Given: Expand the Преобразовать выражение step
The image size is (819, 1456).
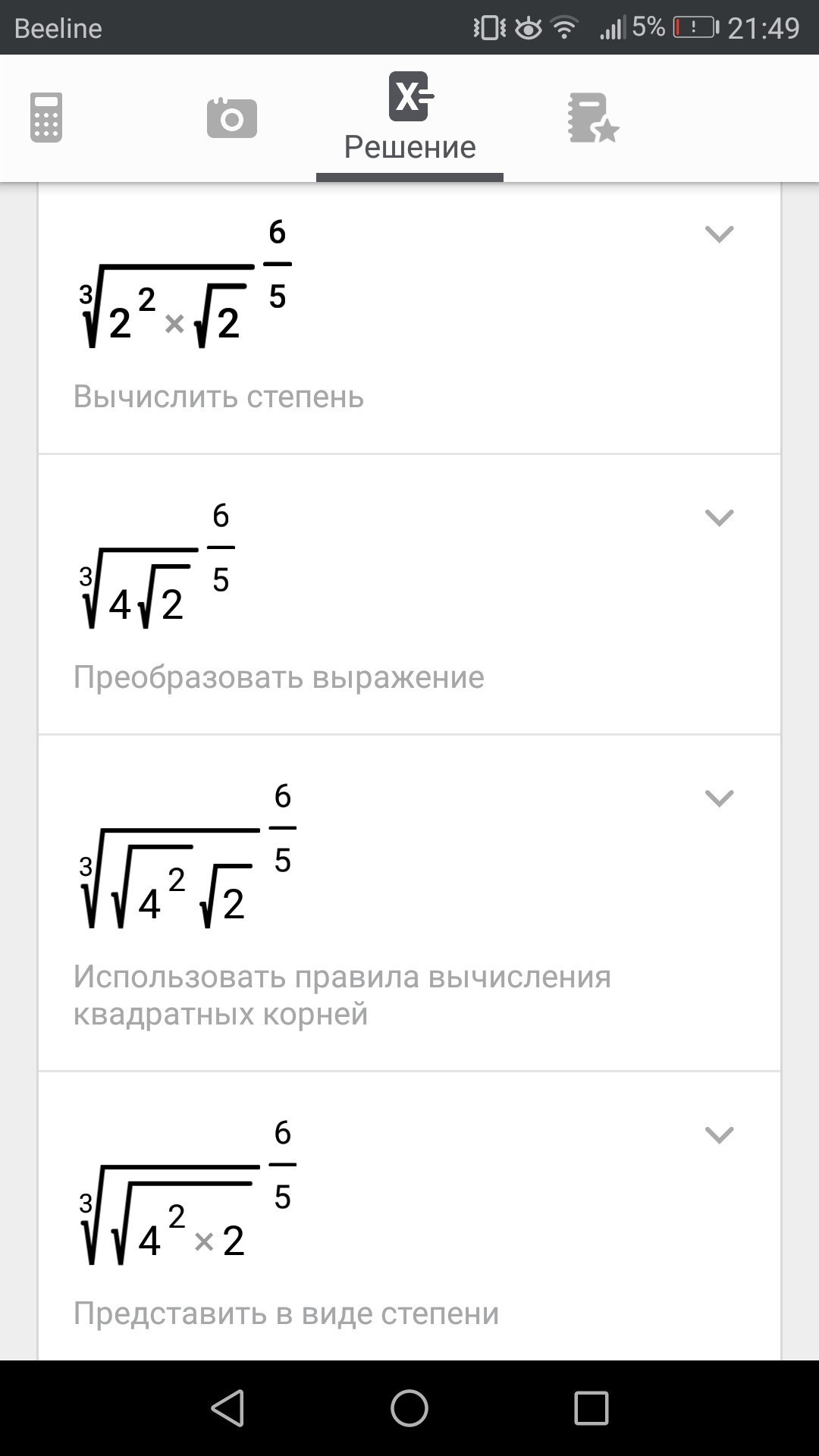Looking at the screenshot, I should click(719, 518).
